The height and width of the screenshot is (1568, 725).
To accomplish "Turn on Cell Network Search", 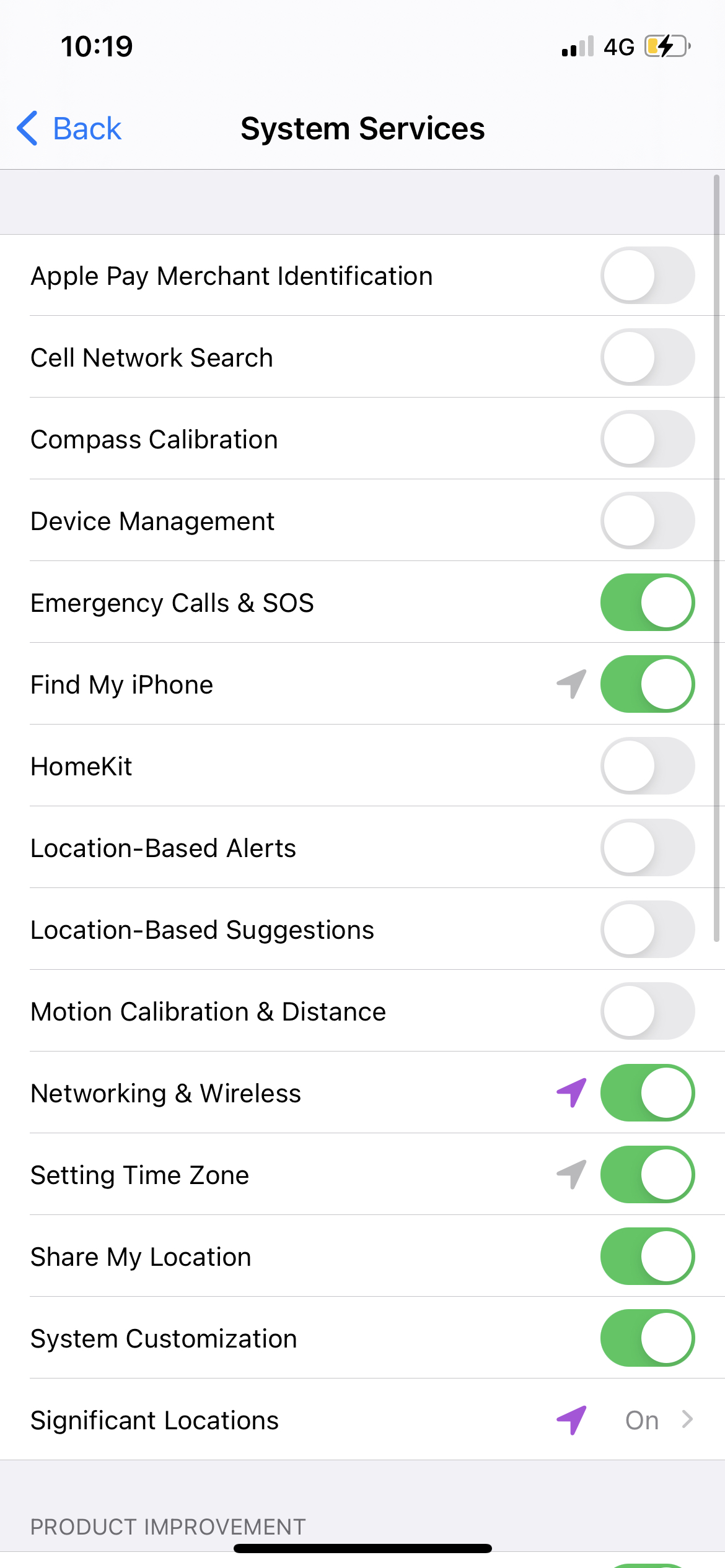I will coord(647,357).
